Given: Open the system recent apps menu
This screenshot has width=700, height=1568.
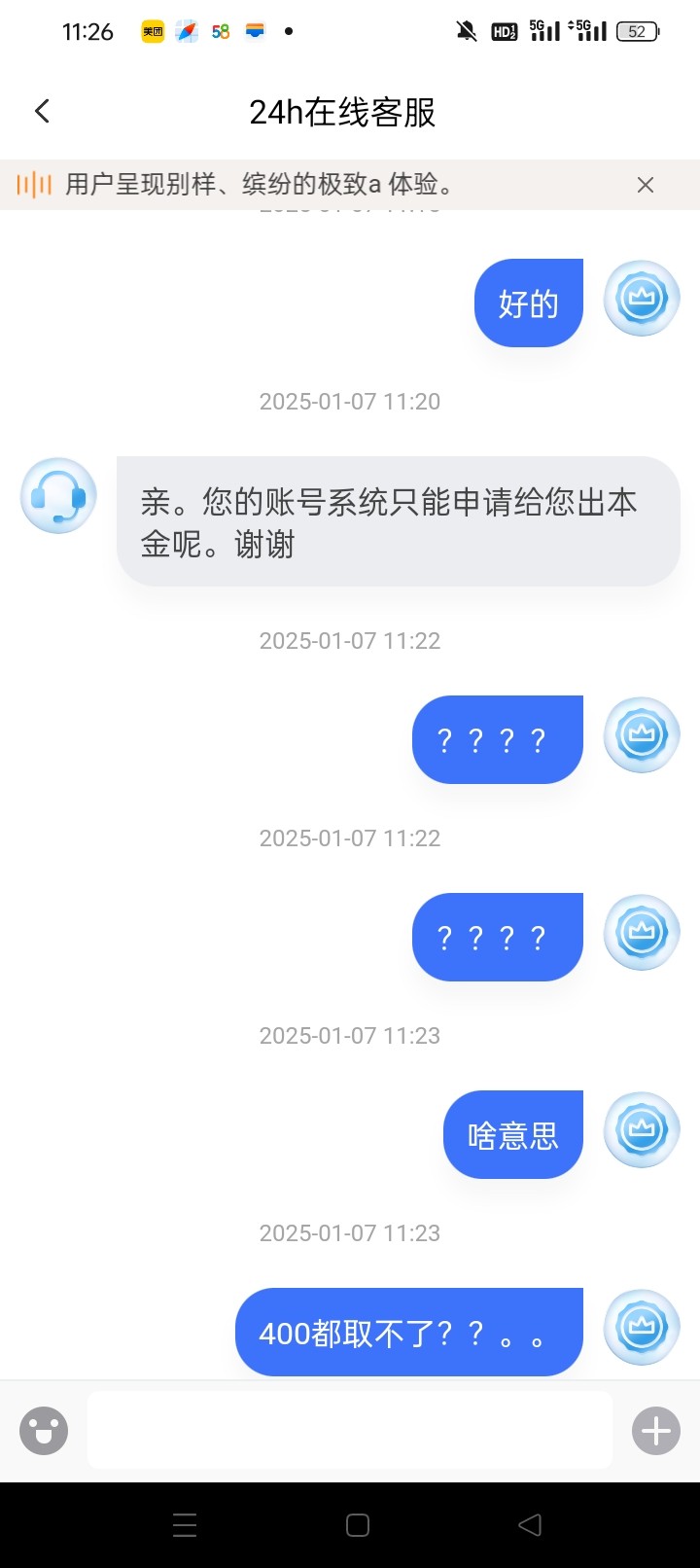Looking at the screenshot, I should coord(185,1525).
